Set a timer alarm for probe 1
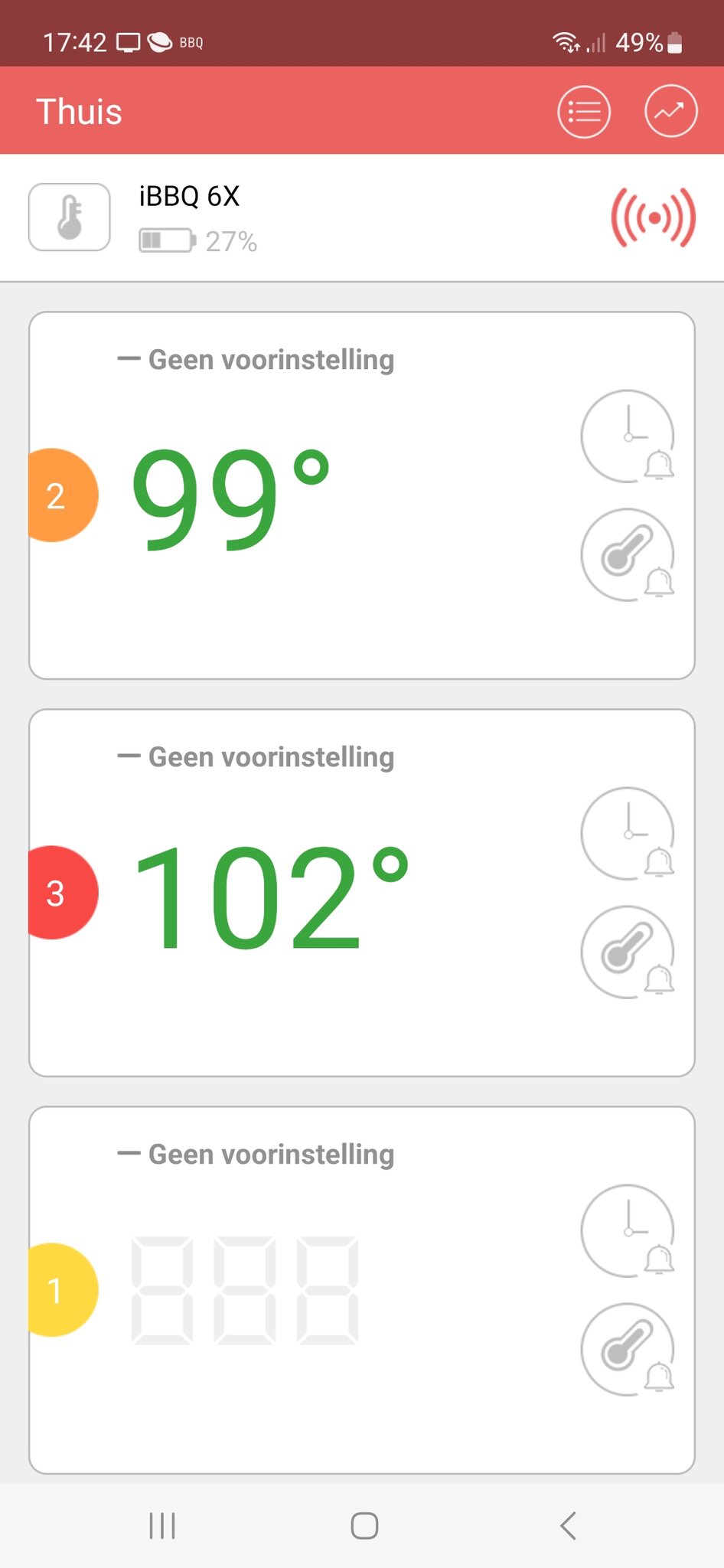724x1568 pixels. 628,1231
